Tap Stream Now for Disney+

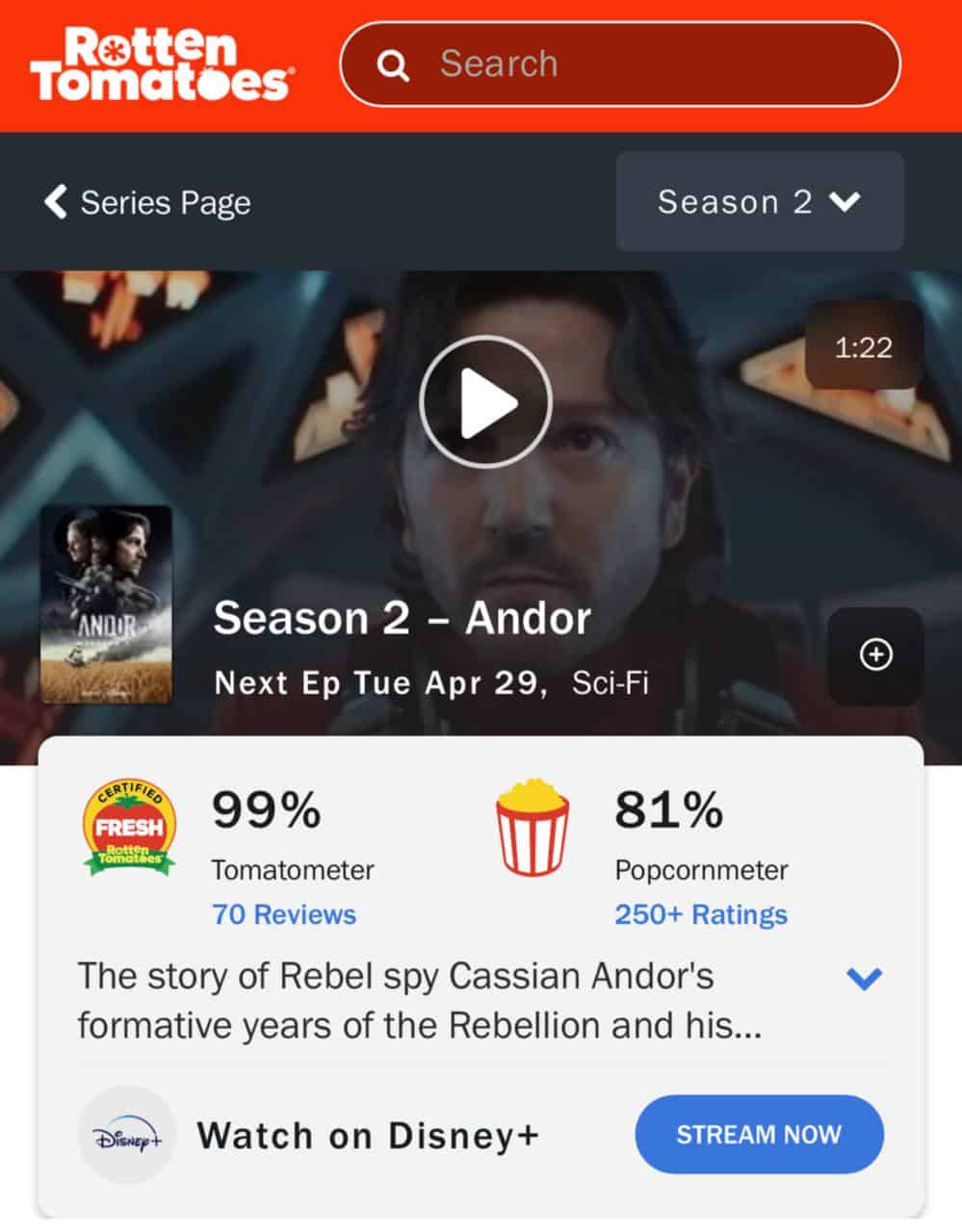pos(758,1135)
